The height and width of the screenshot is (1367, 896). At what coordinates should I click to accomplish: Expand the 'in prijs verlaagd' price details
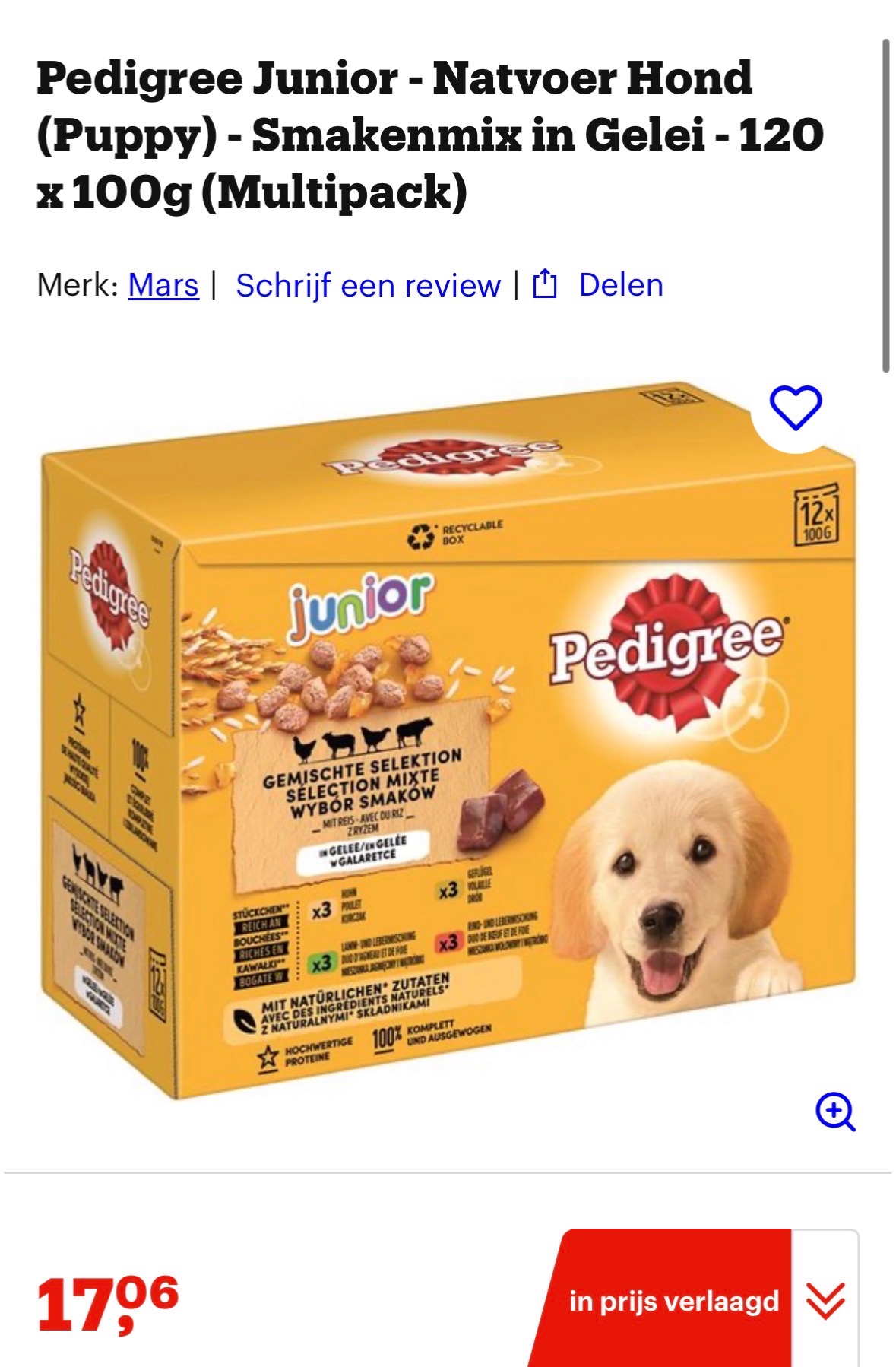(825, 1299)
